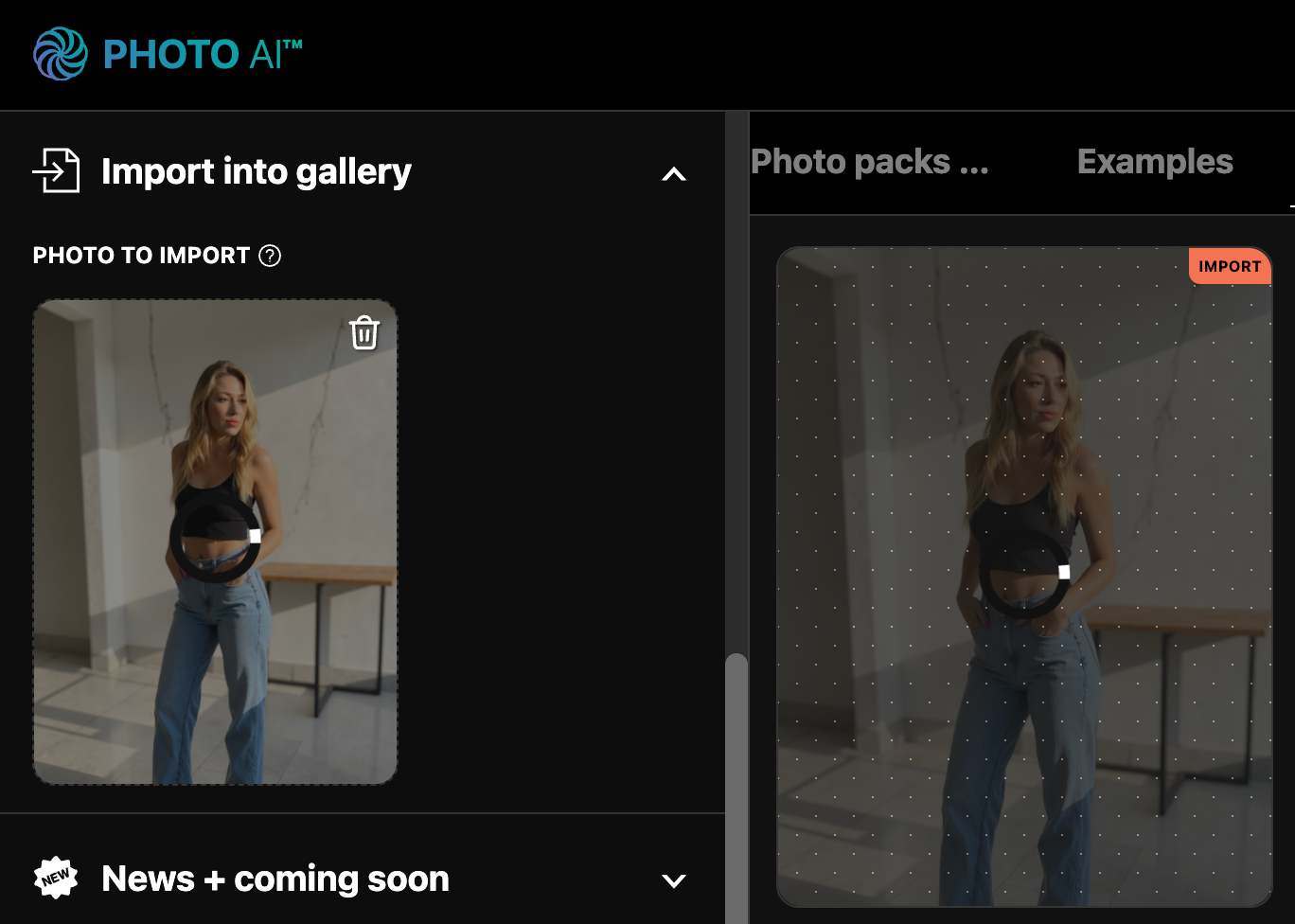Collapse the Import into gallery section
The width and height of the screenshot is (1295, 924).
click(673, 173)
